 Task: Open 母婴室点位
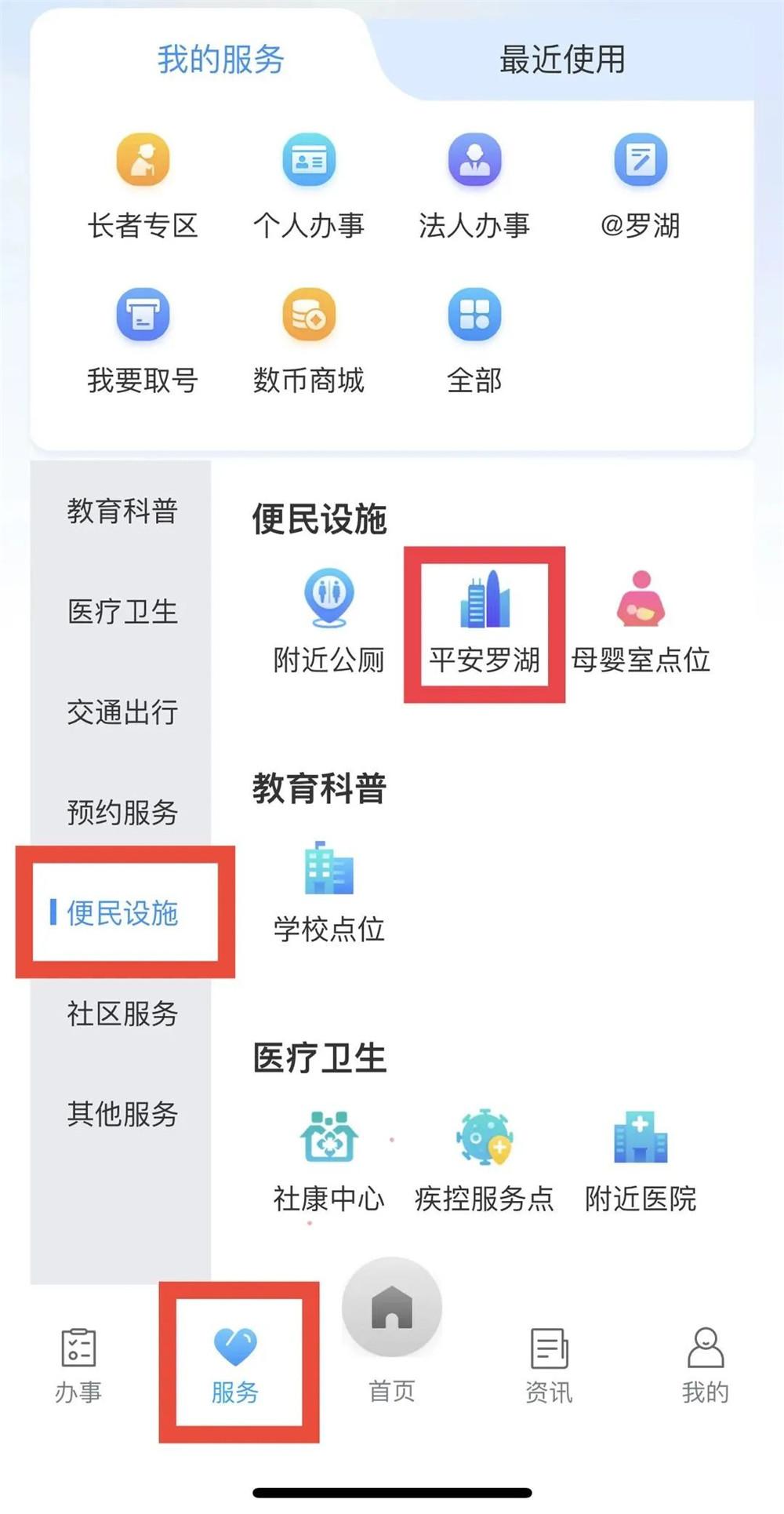(641, 621)
